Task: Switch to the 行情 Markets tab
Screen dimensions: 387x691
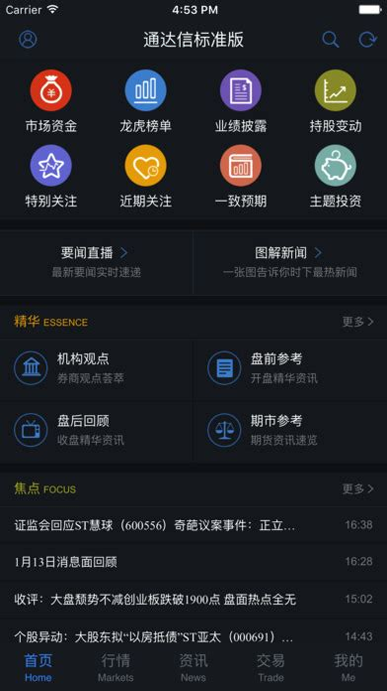Action: [116, 668]
